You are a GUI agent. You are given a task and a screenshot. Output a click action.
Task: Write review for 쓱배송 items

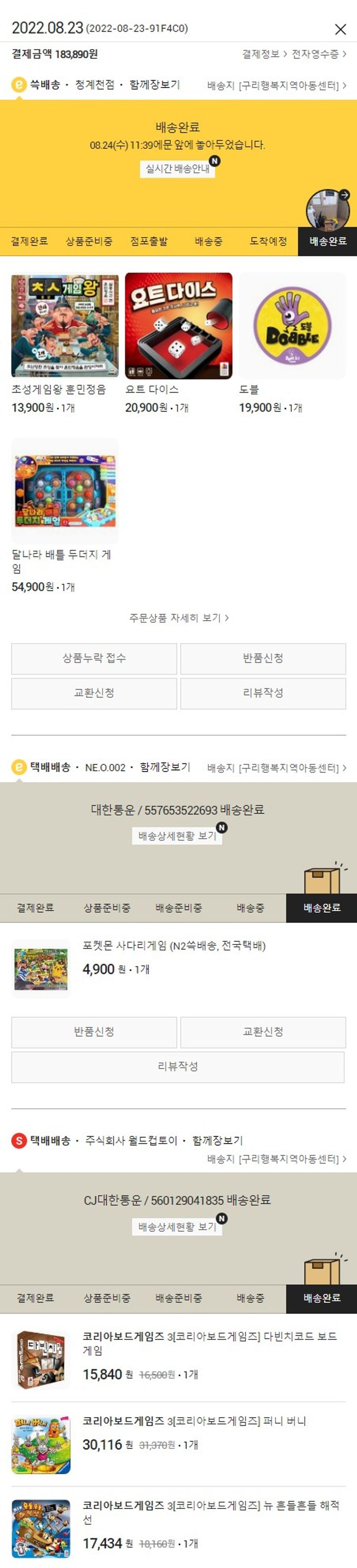263,693
